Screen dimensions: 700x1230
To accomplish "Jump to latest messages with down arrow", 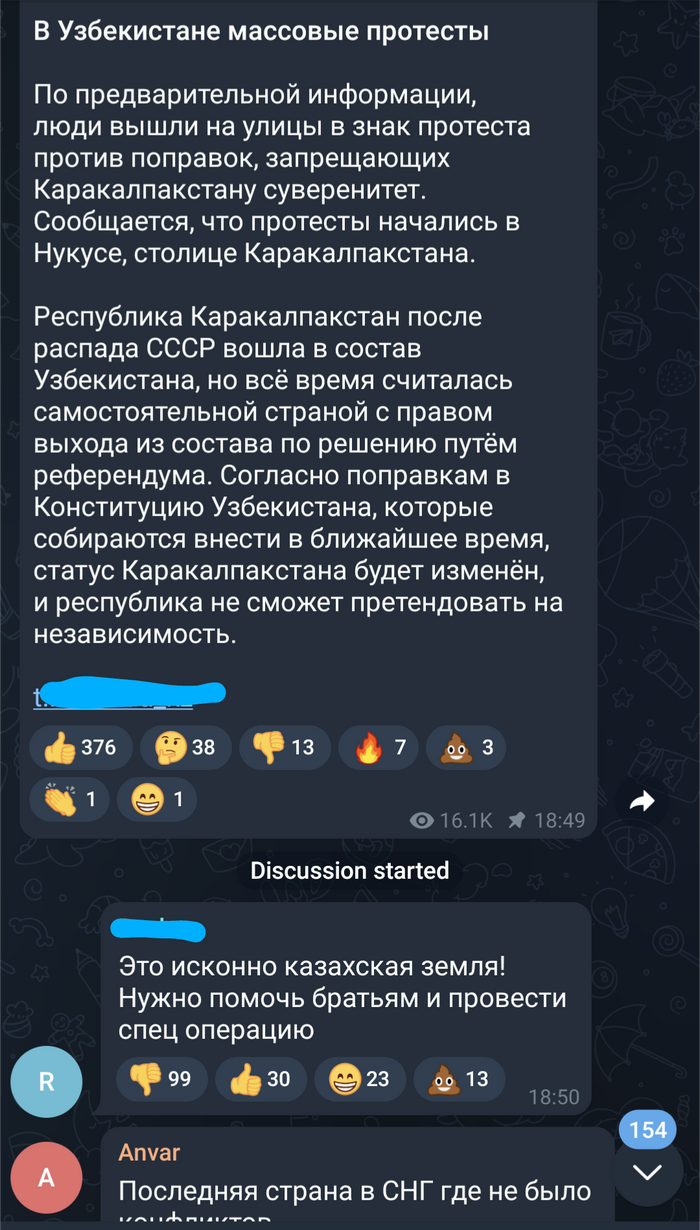I will tap(648, 1172).
